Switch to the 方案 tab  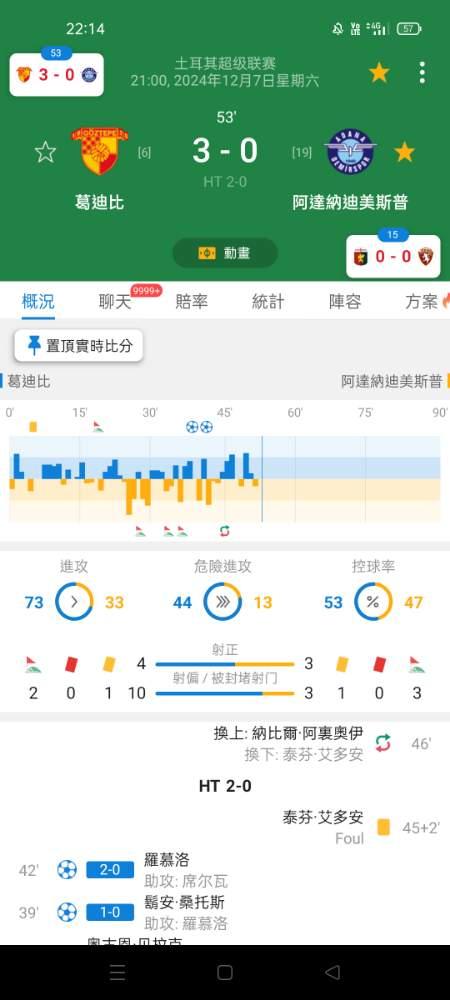[x=421, y=302]
